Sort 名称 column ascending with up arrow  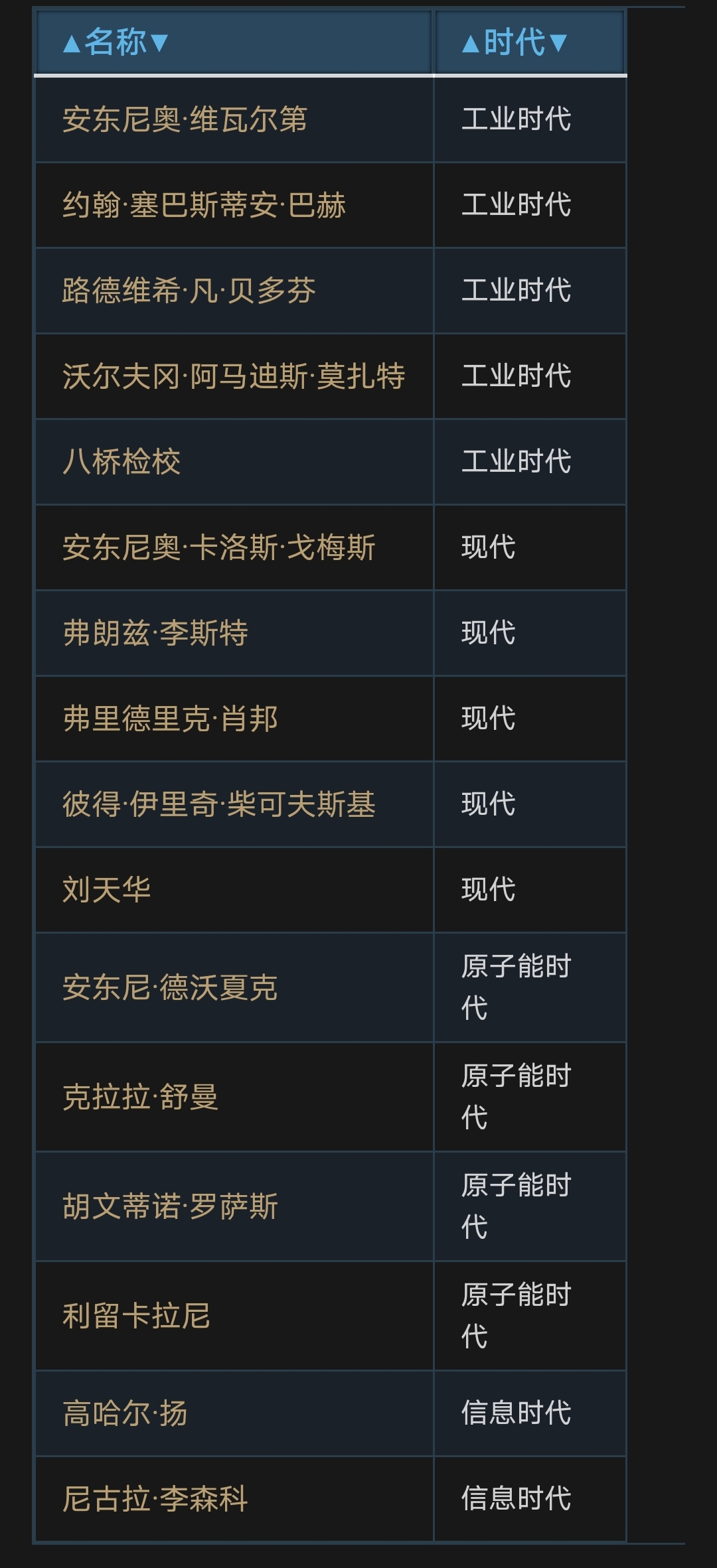[72, 44]
